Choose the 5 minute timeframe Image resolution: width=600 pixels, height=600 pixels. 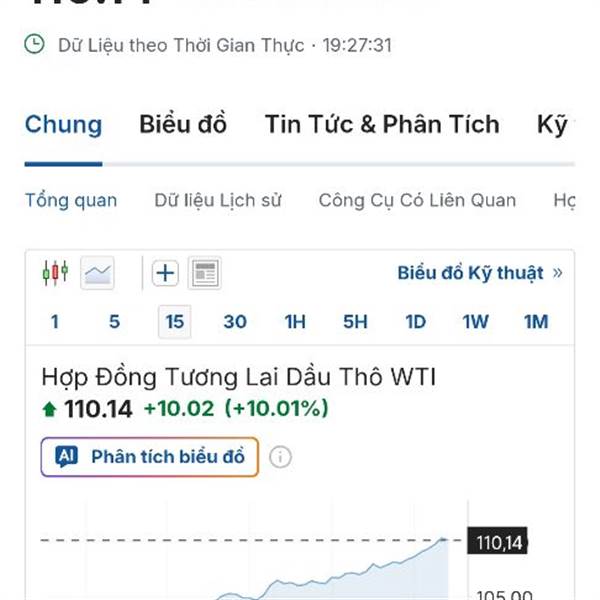115,322
